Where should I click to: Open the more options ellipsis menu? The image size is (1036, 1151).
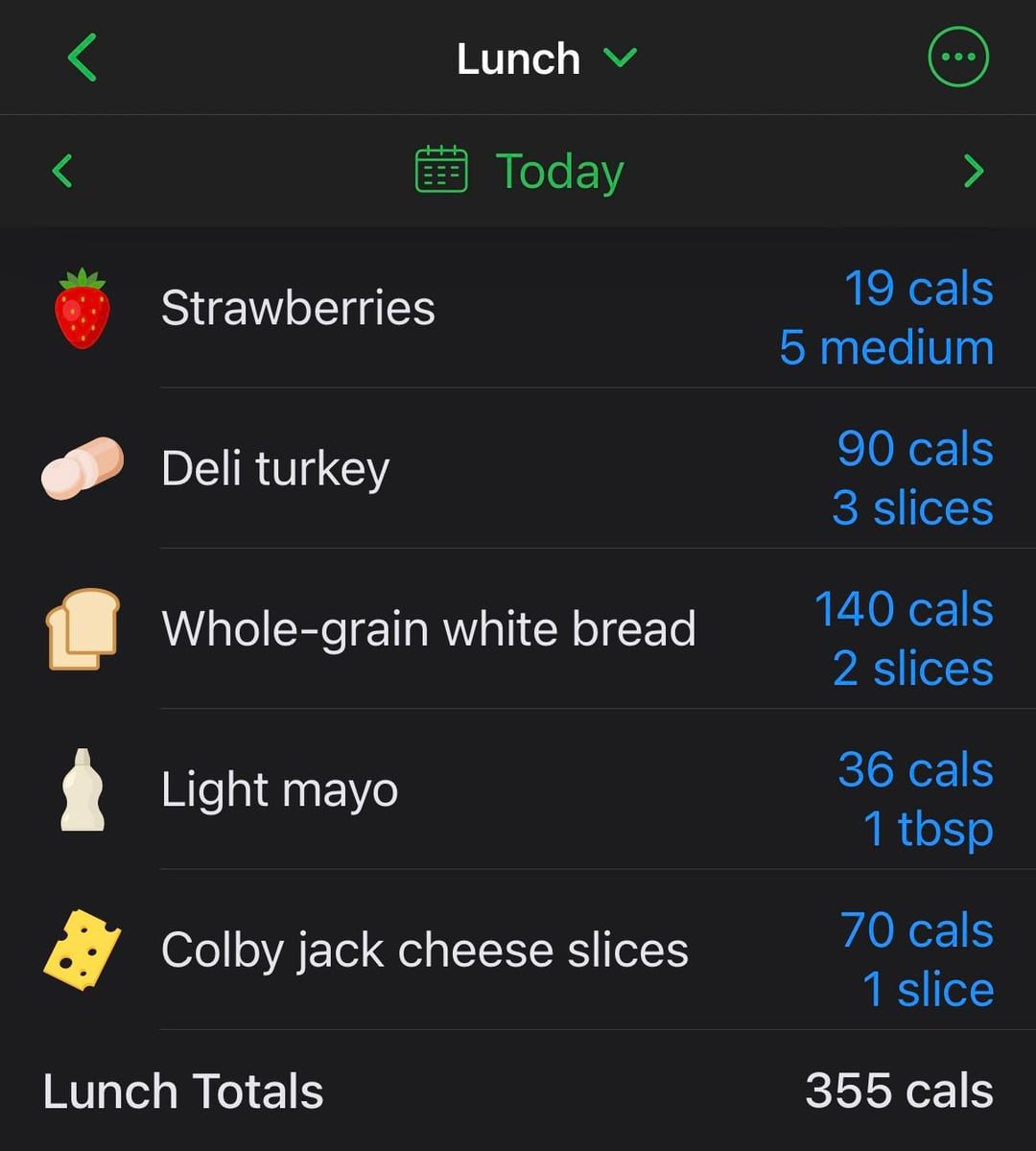point(957,58)
